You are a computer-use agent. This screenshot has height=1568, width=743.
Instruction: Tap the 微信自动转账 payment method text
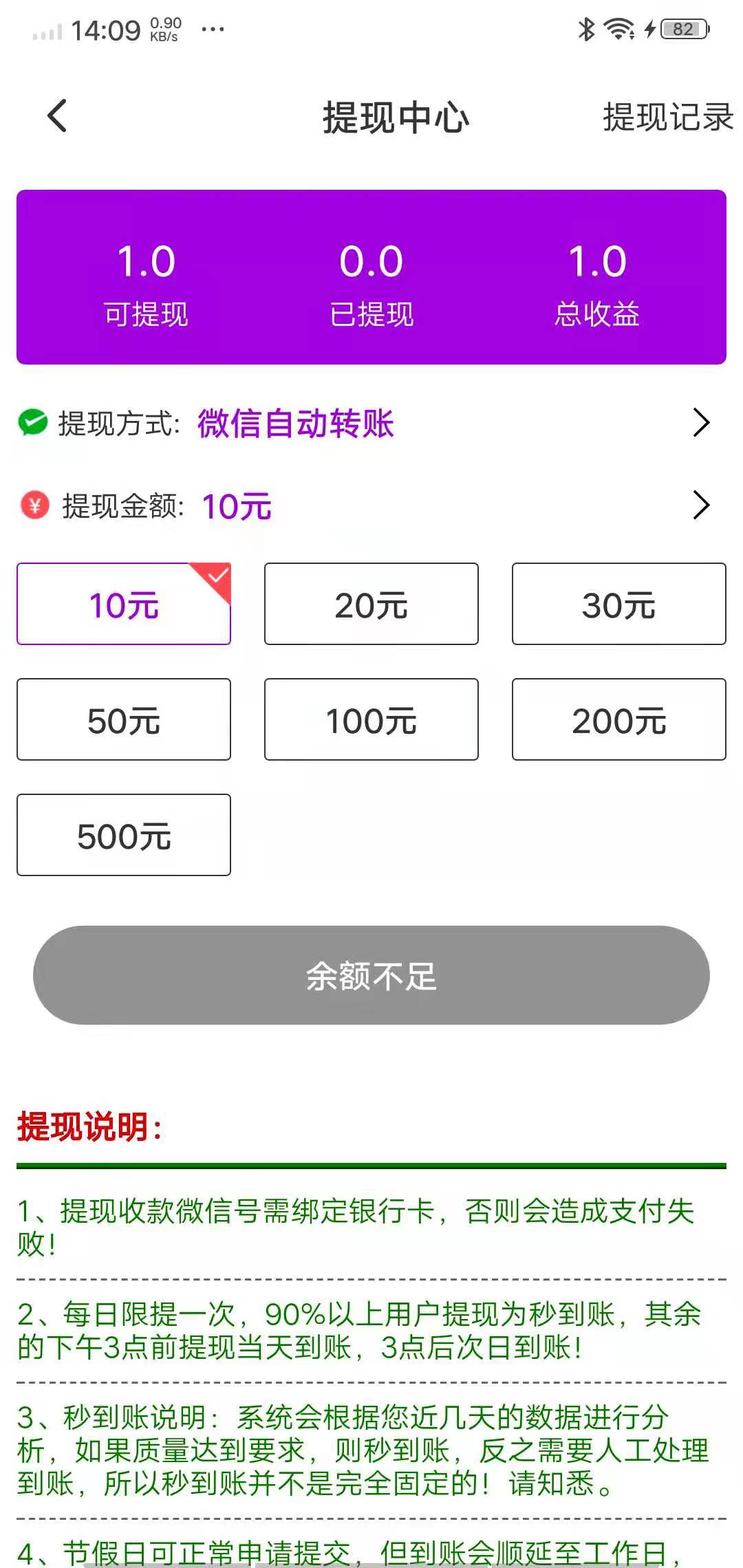pyautogui.click(x=297, y=425)
